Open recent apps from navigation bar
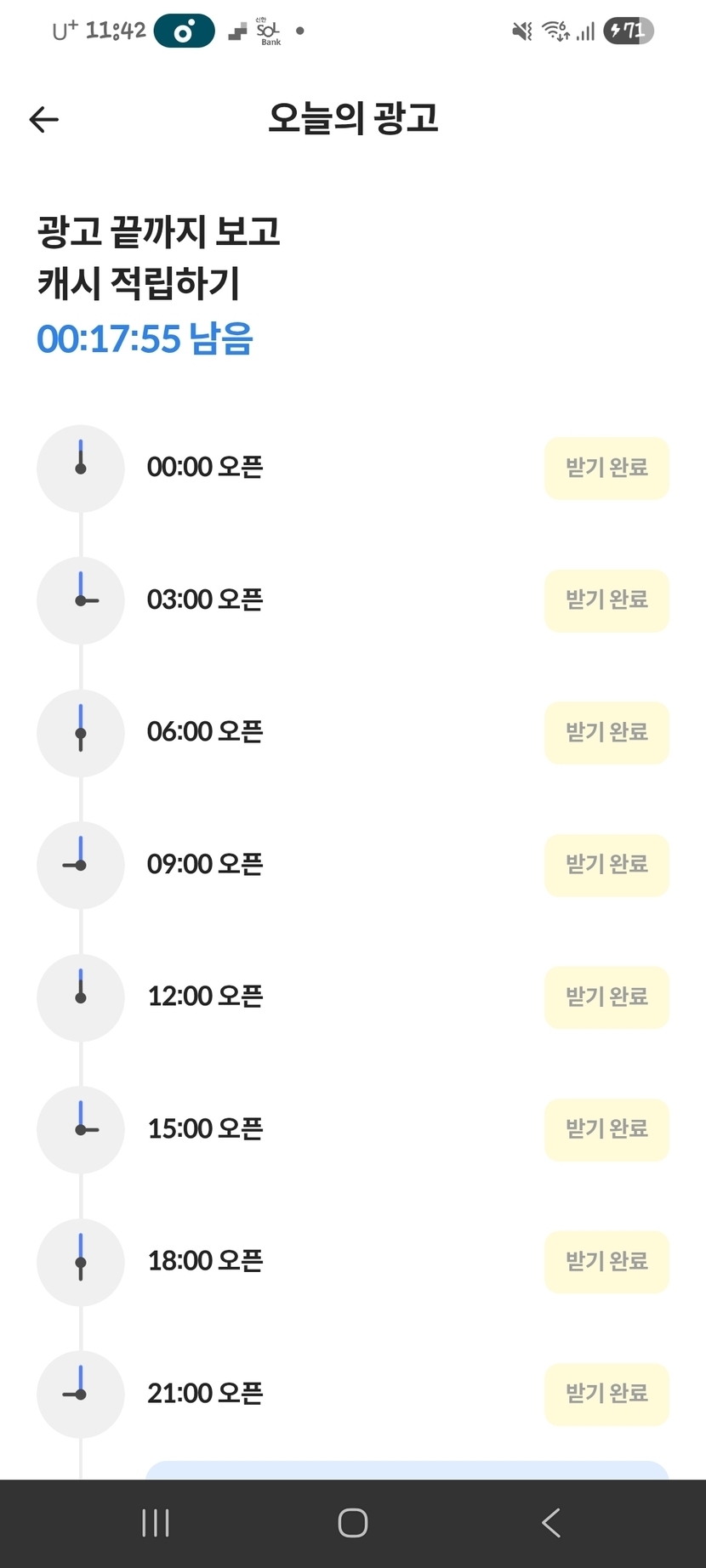Screen dimensions: 706x1568 pos(156,1523)
